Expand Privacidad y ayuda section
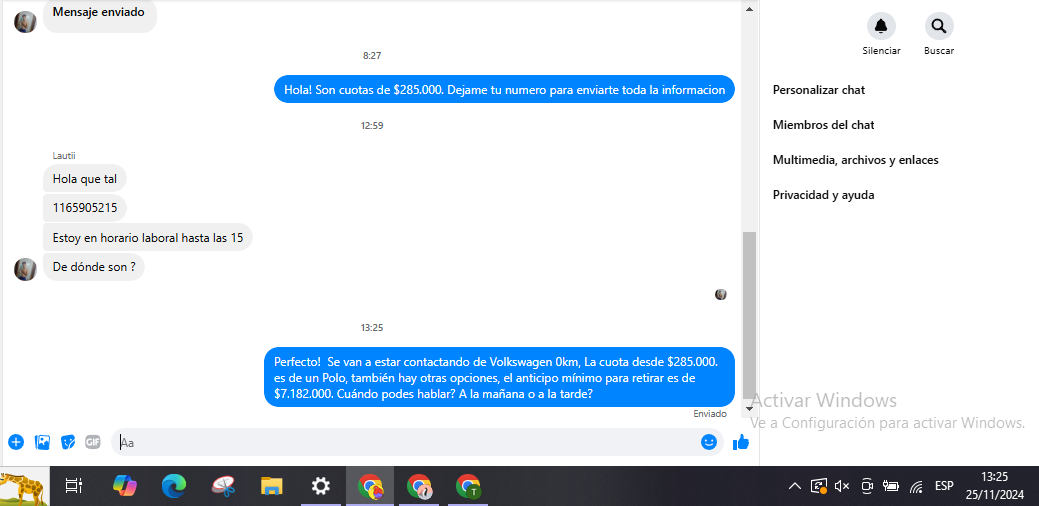The image size is (1039, 506). coord(823,195)
